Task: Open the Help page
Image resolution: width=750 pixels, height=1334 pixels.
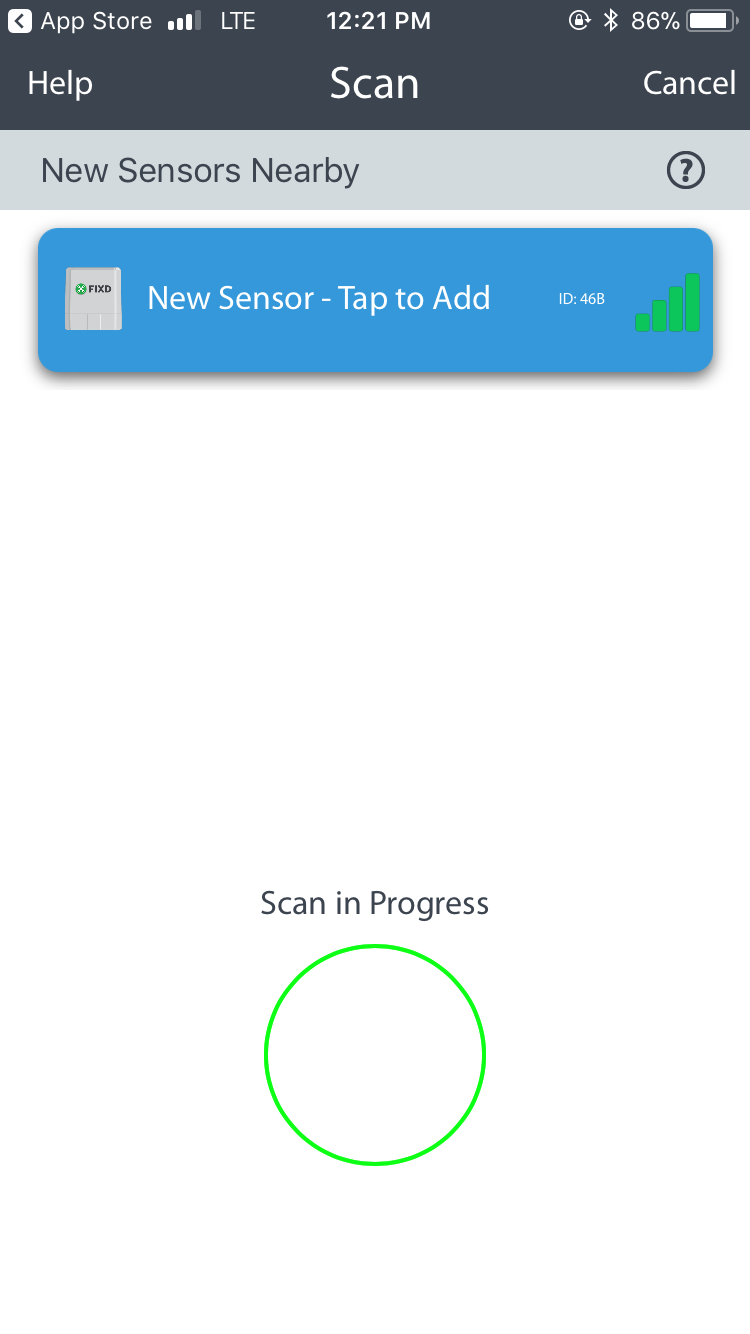Action: point(60,83)
